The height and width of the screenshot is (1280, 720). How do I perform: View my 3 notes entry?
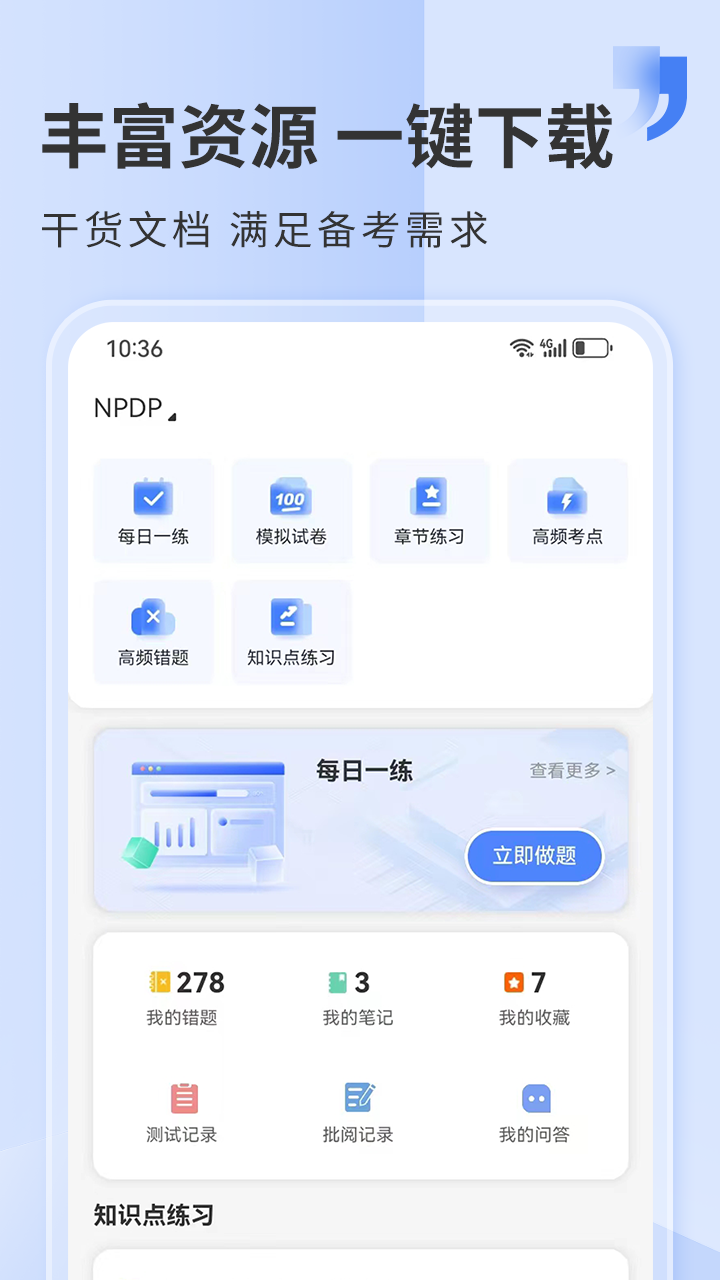tap(356, 995)
